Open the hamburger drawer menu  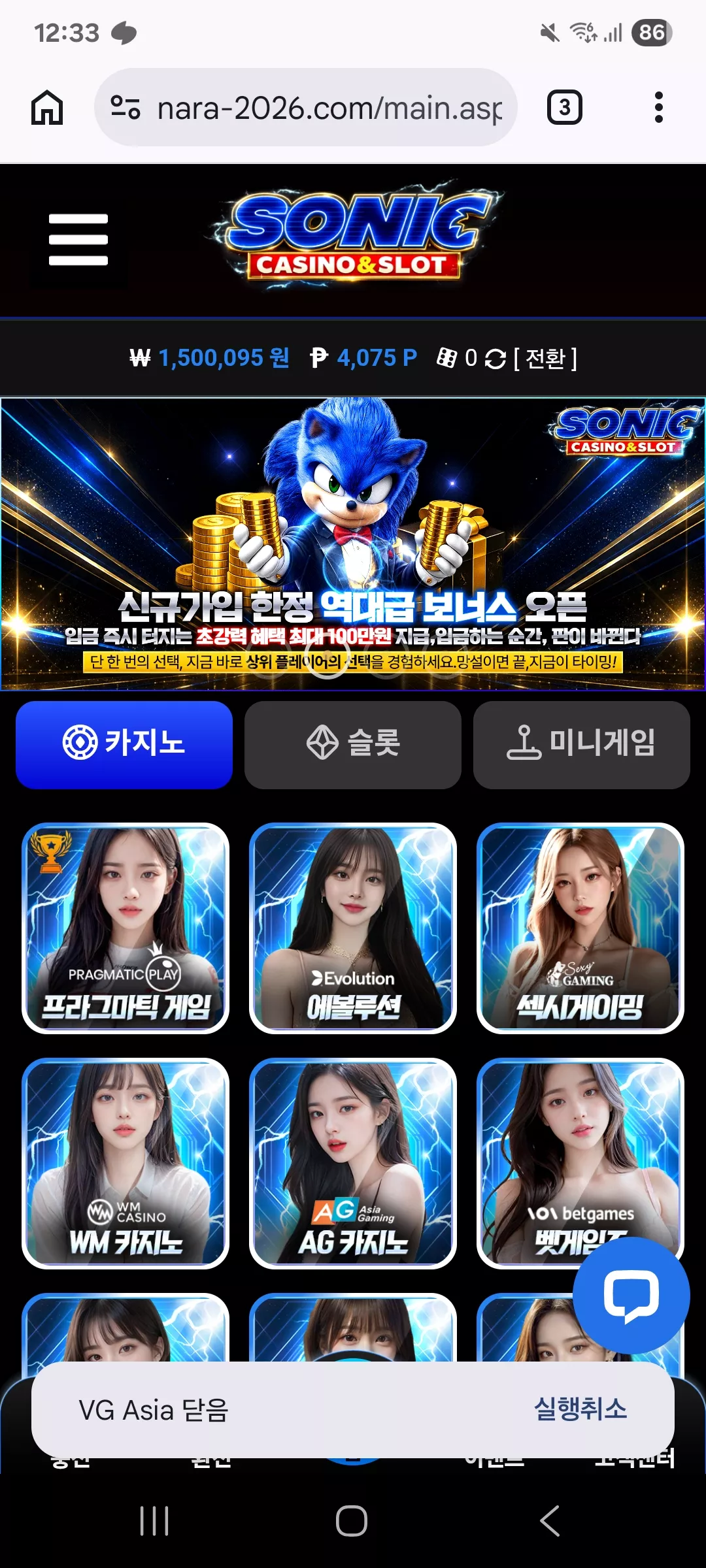pyautogui.click(x=78, y=239)
